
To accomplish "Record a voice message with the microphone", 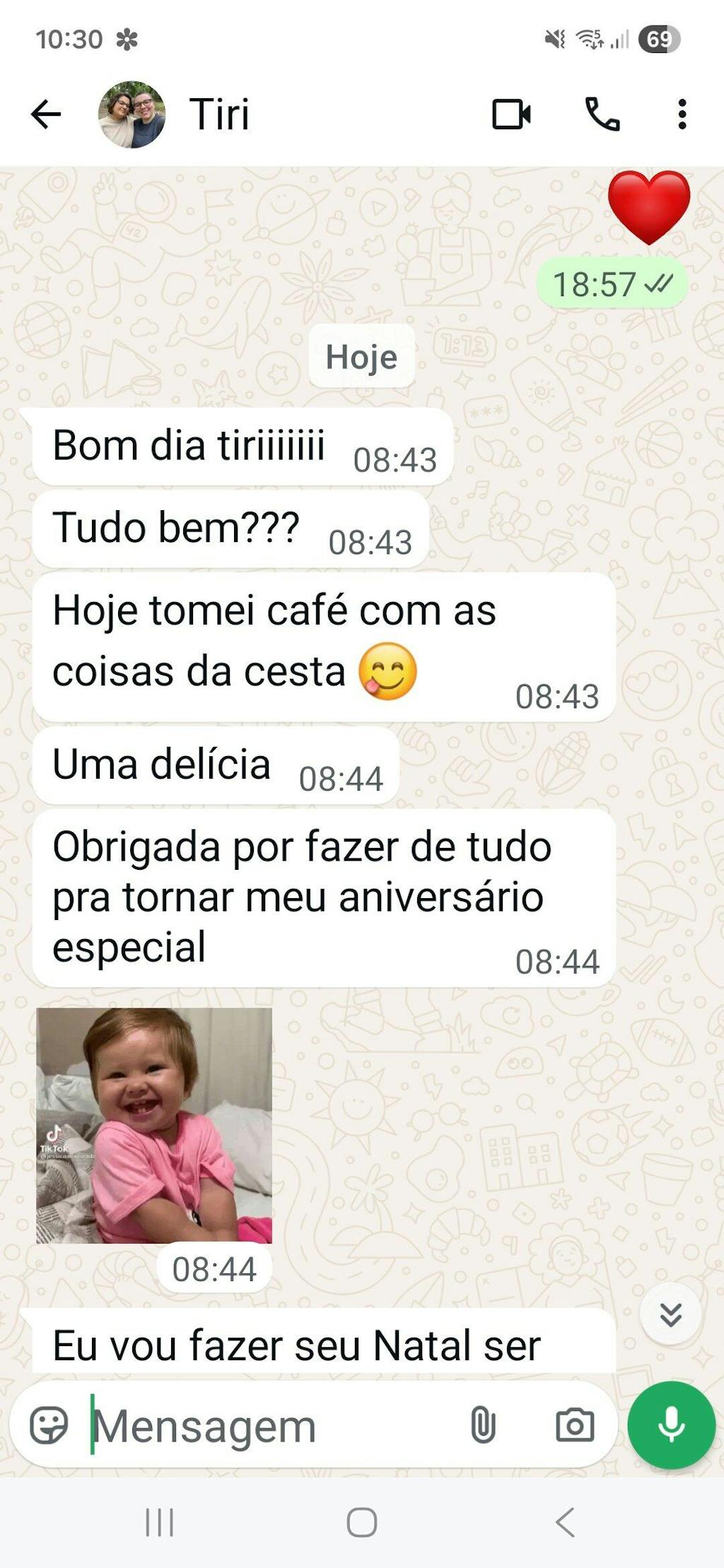I will 671,1425.
